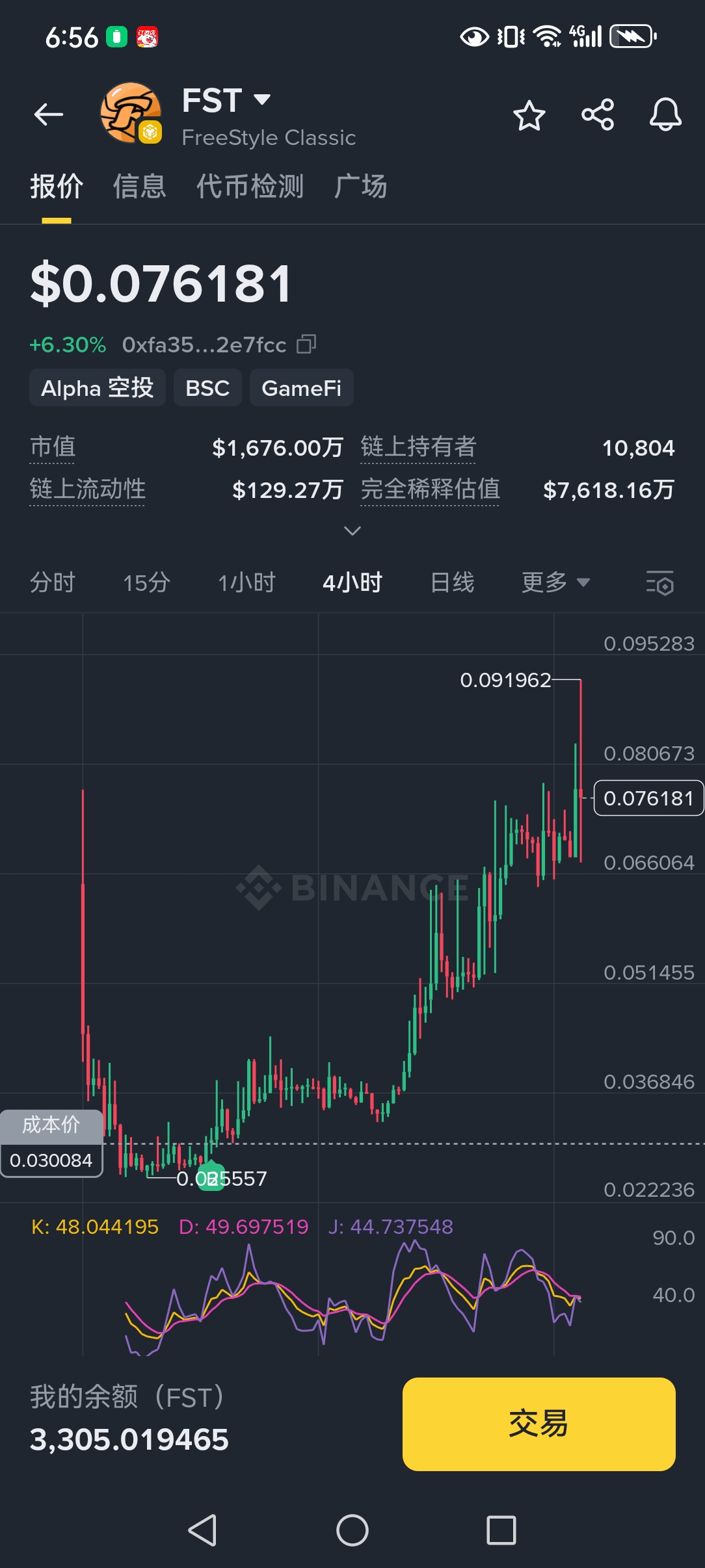Switch chart to 日线 interval

(x=453, y=582)
